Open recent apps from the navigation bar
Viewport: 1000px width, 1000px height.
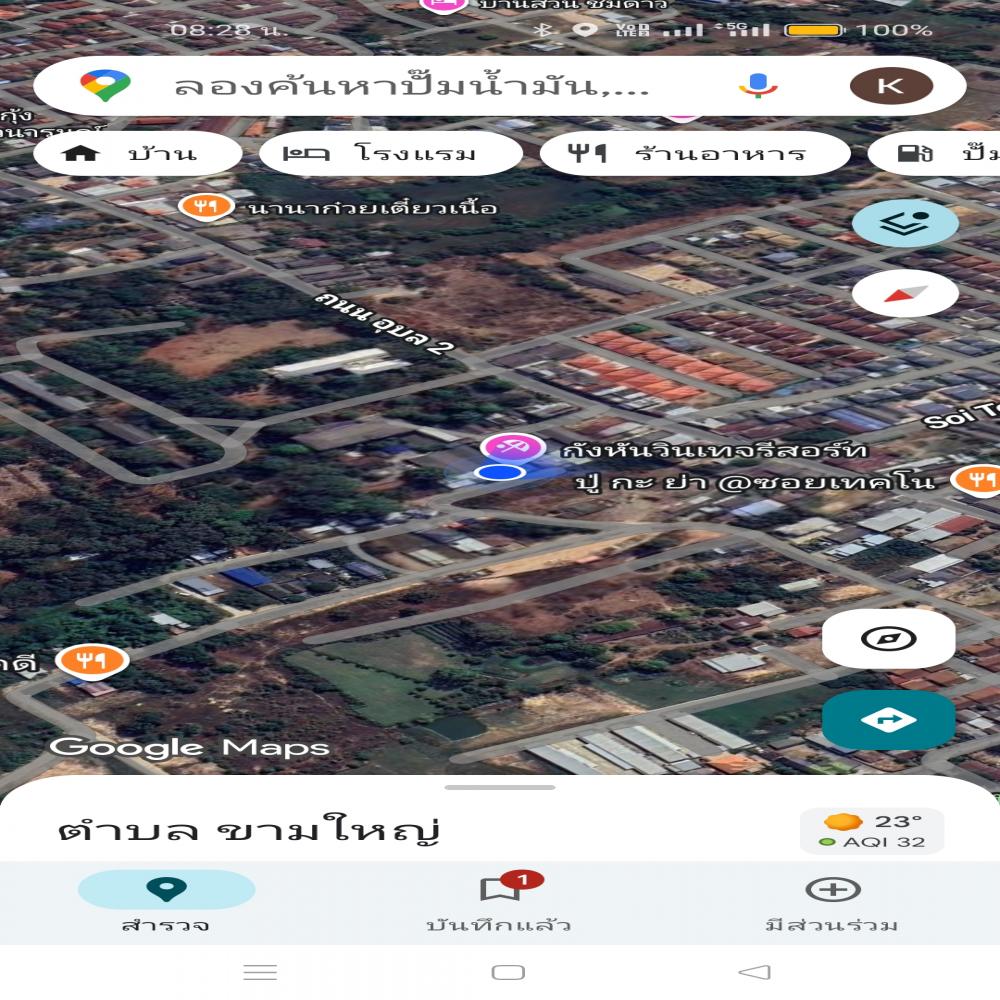260,972
